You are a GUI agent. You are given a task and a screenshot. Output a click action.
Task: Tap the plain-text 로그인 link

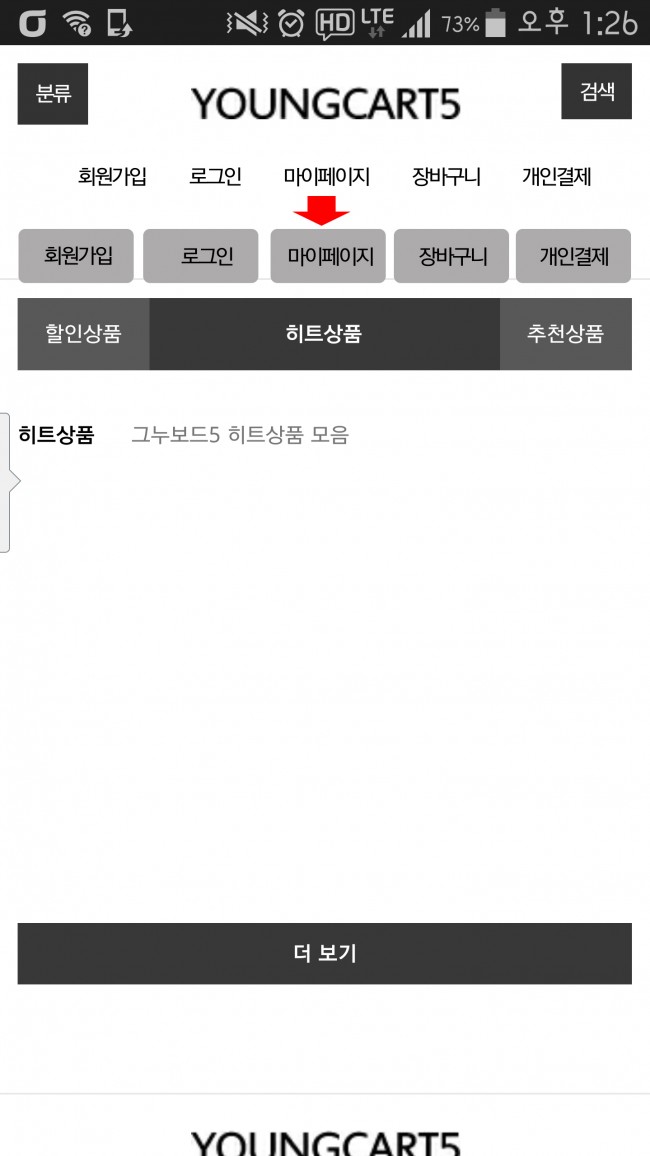click(215, 177)
